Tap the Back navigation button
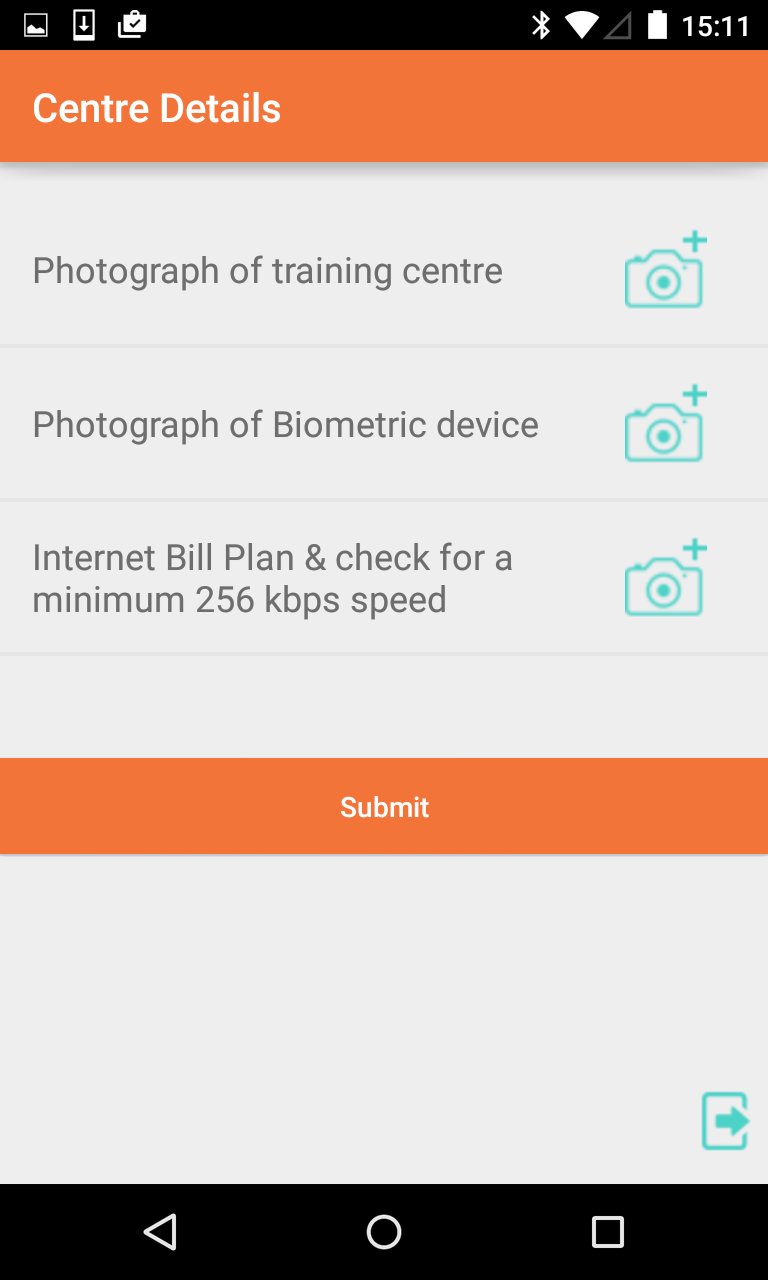 click(x=161, y=1231)
